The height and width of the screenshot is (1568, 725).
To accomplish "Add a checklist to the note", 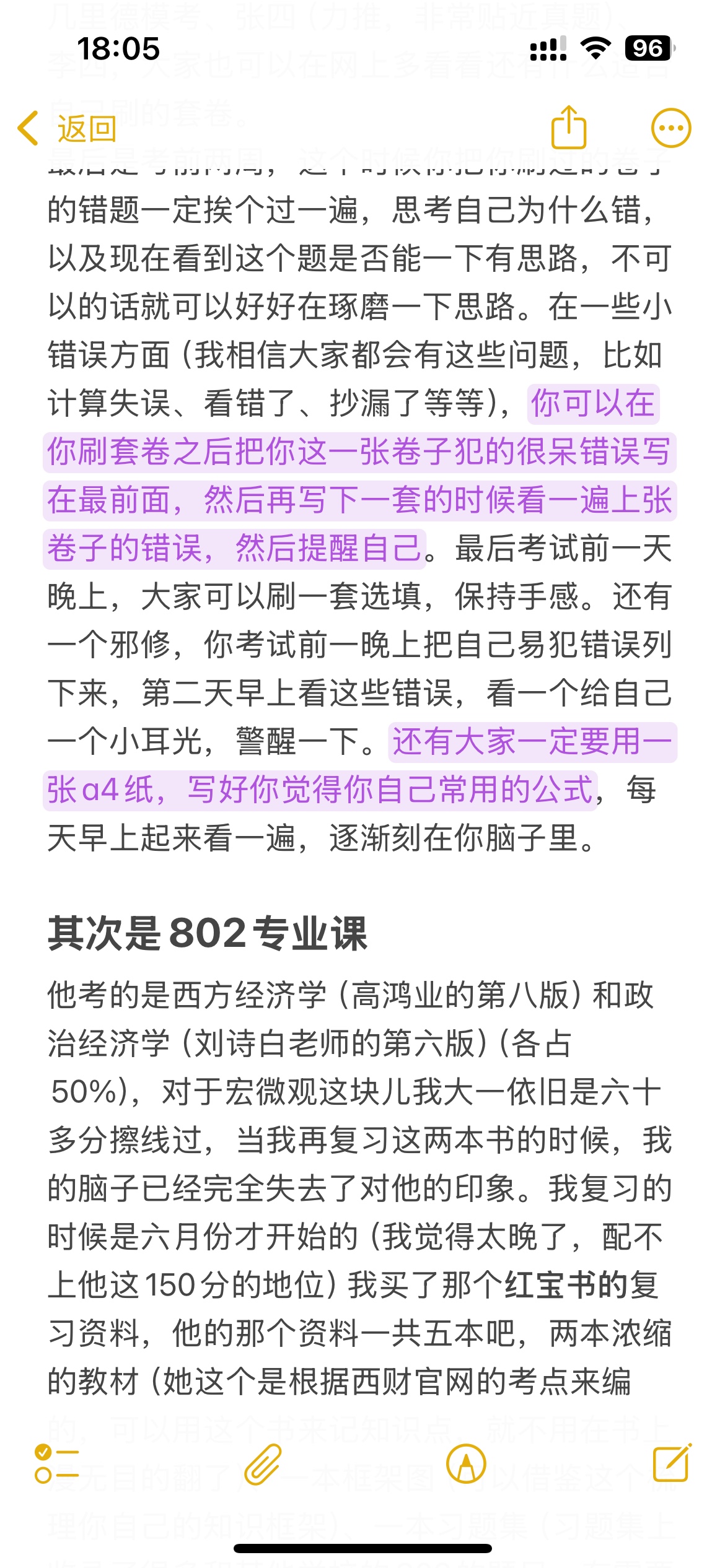I will click(x=56, y=1463).
